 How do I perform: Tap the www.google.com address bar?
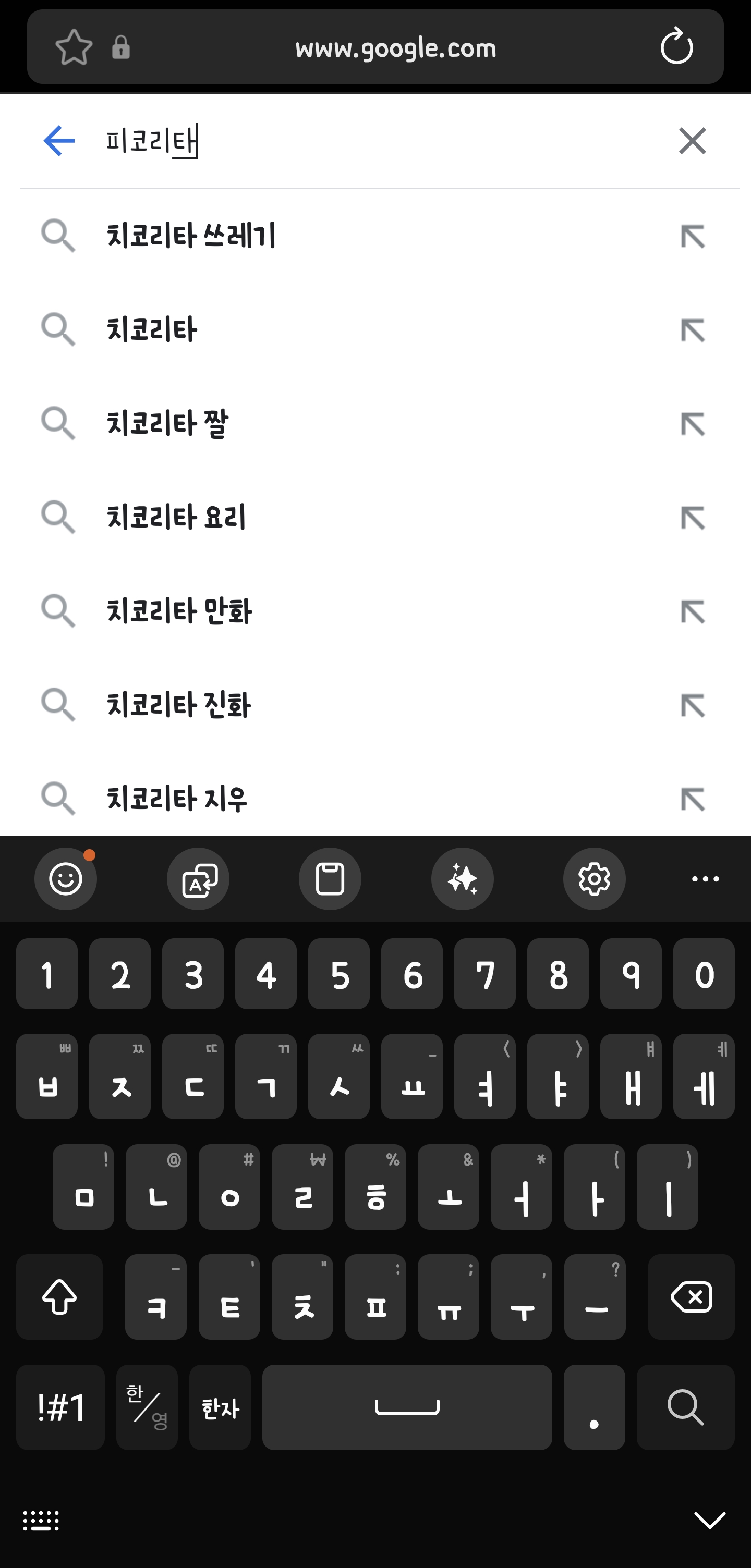click(x=395, y=47)
